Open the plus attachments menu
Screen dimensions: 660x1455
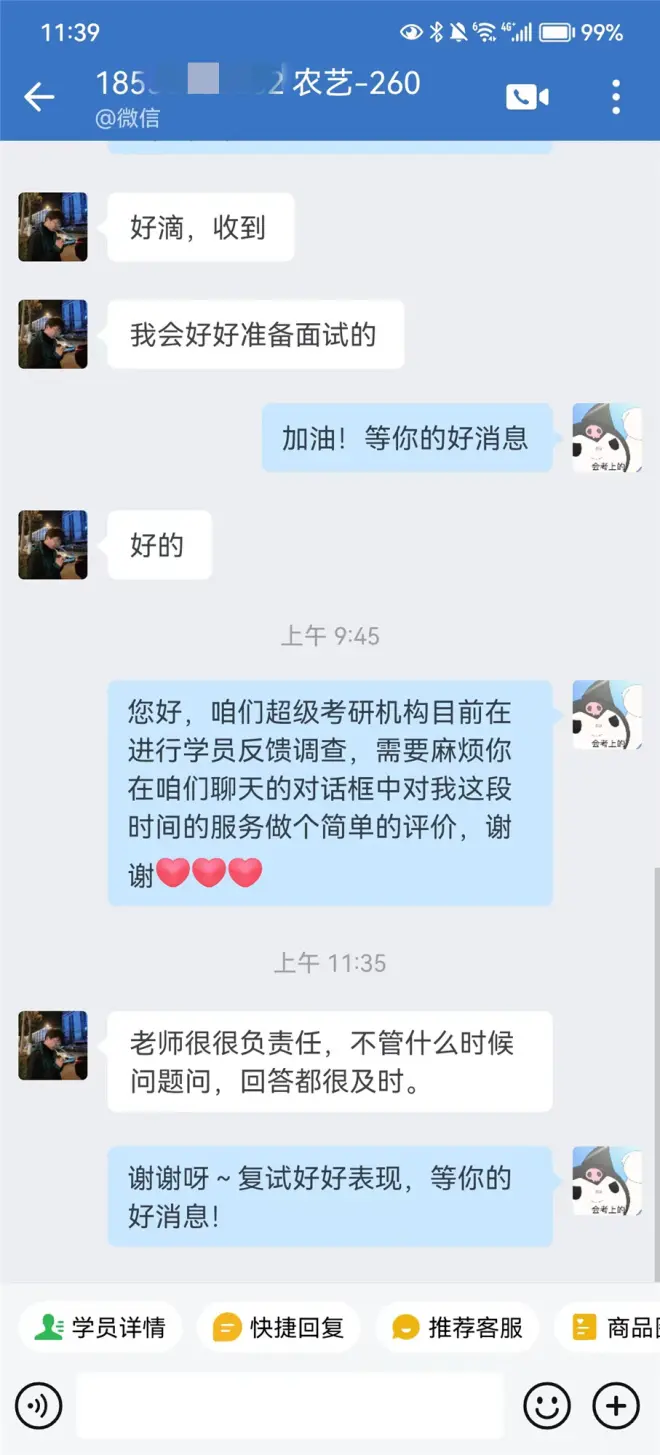coord(616,1406)
